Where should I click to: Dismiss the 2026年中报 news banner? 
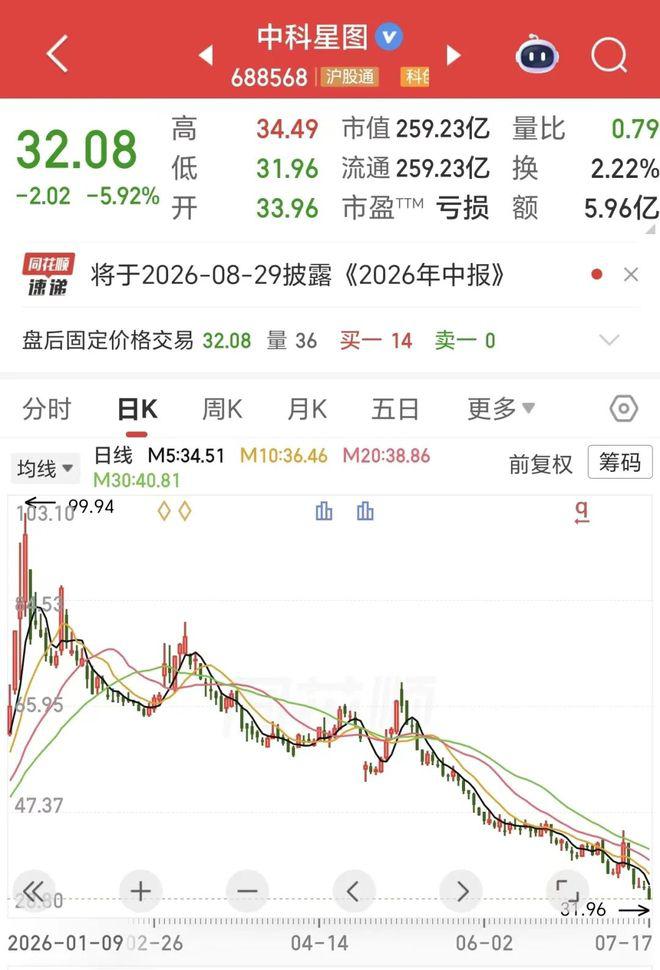point(630,274)
